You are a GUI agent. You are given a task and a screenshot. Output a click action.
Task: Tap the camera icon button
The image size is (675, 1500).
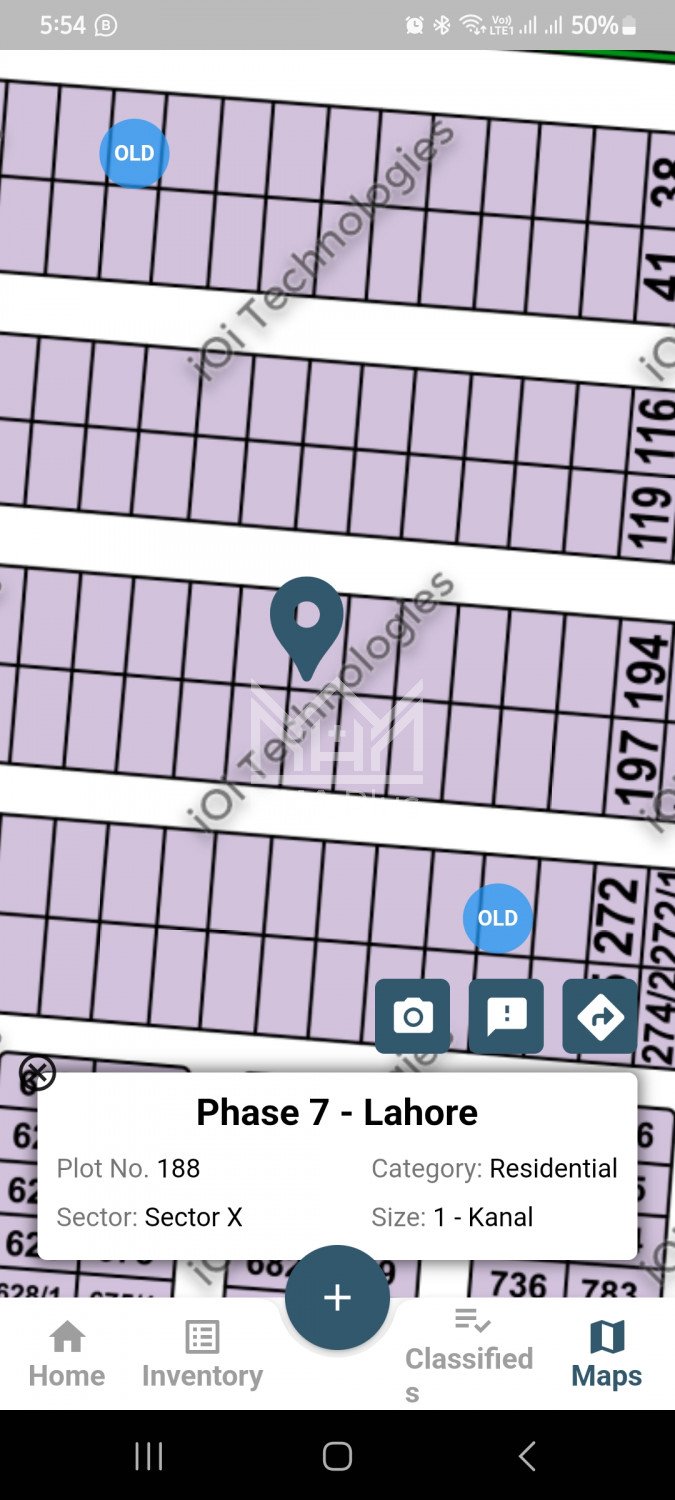pos(412,1016)
